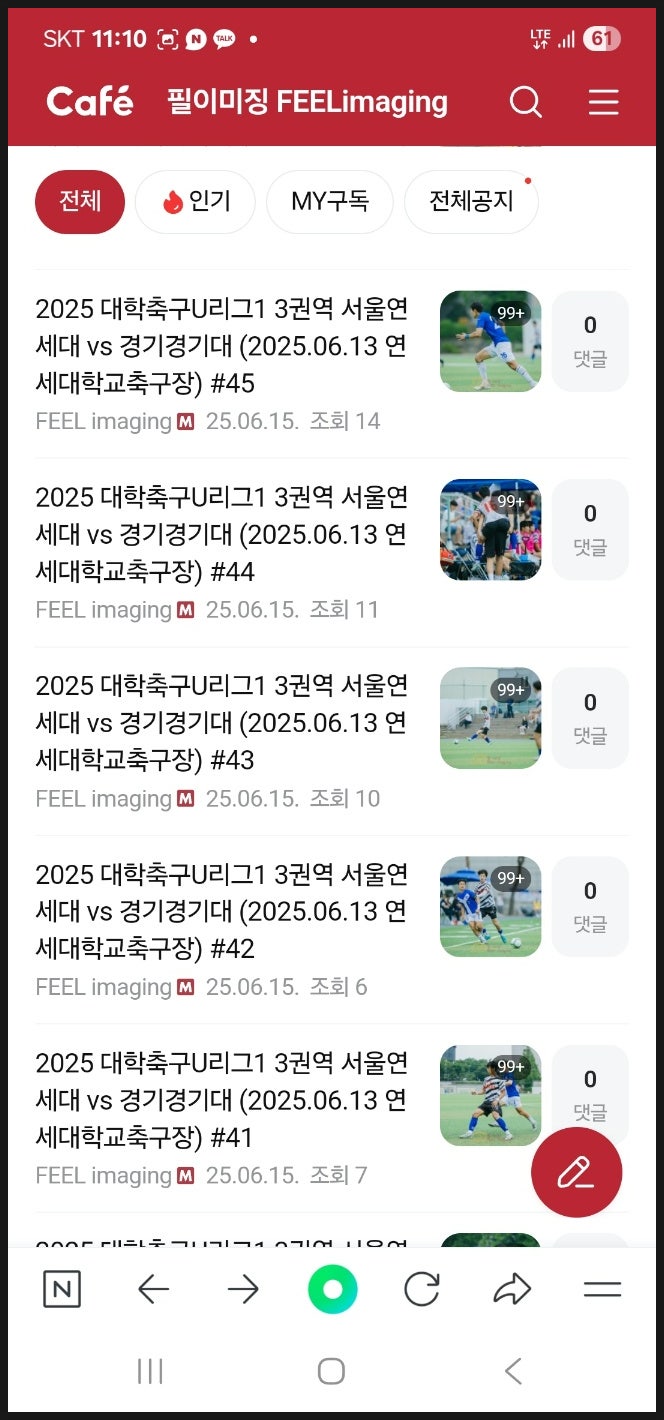
Task: Open the hamburger menu in the header
Action: pyautogui.click(x=603, y=102)
